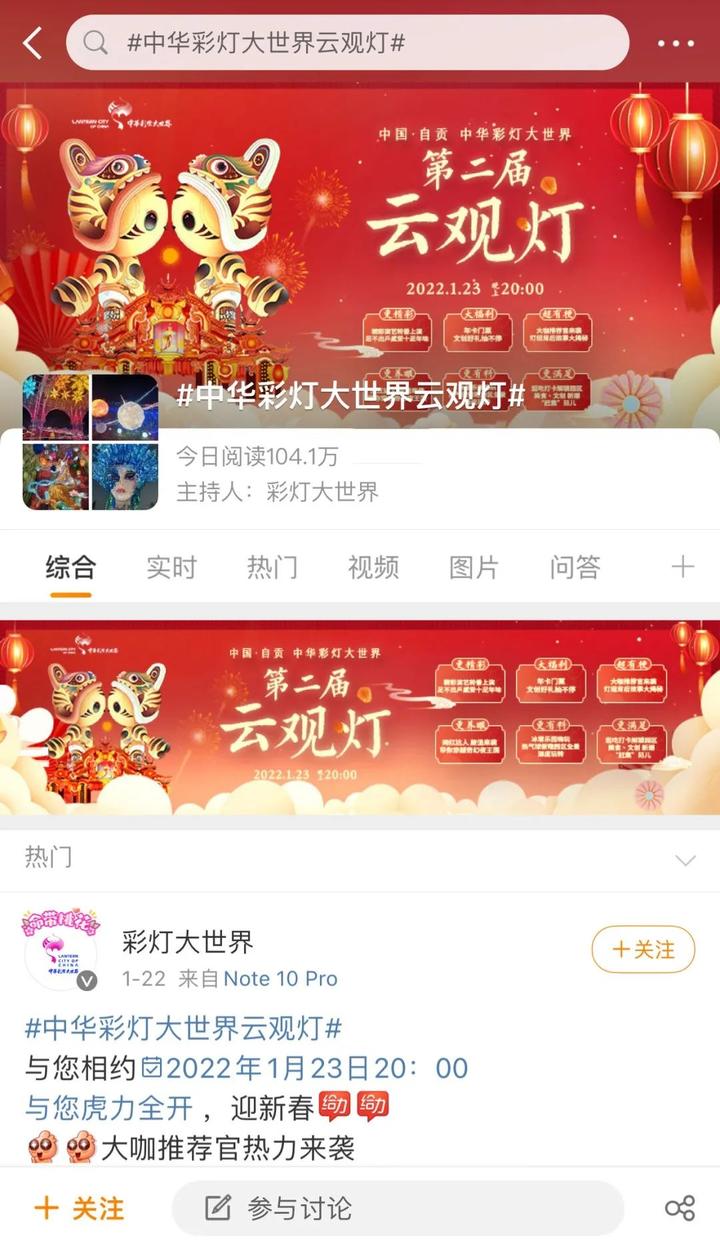The width and height of the screenshot is (720, 1249).
Task: Open the 云观灯 banner below the tabs
Action: tap(360, 717)
